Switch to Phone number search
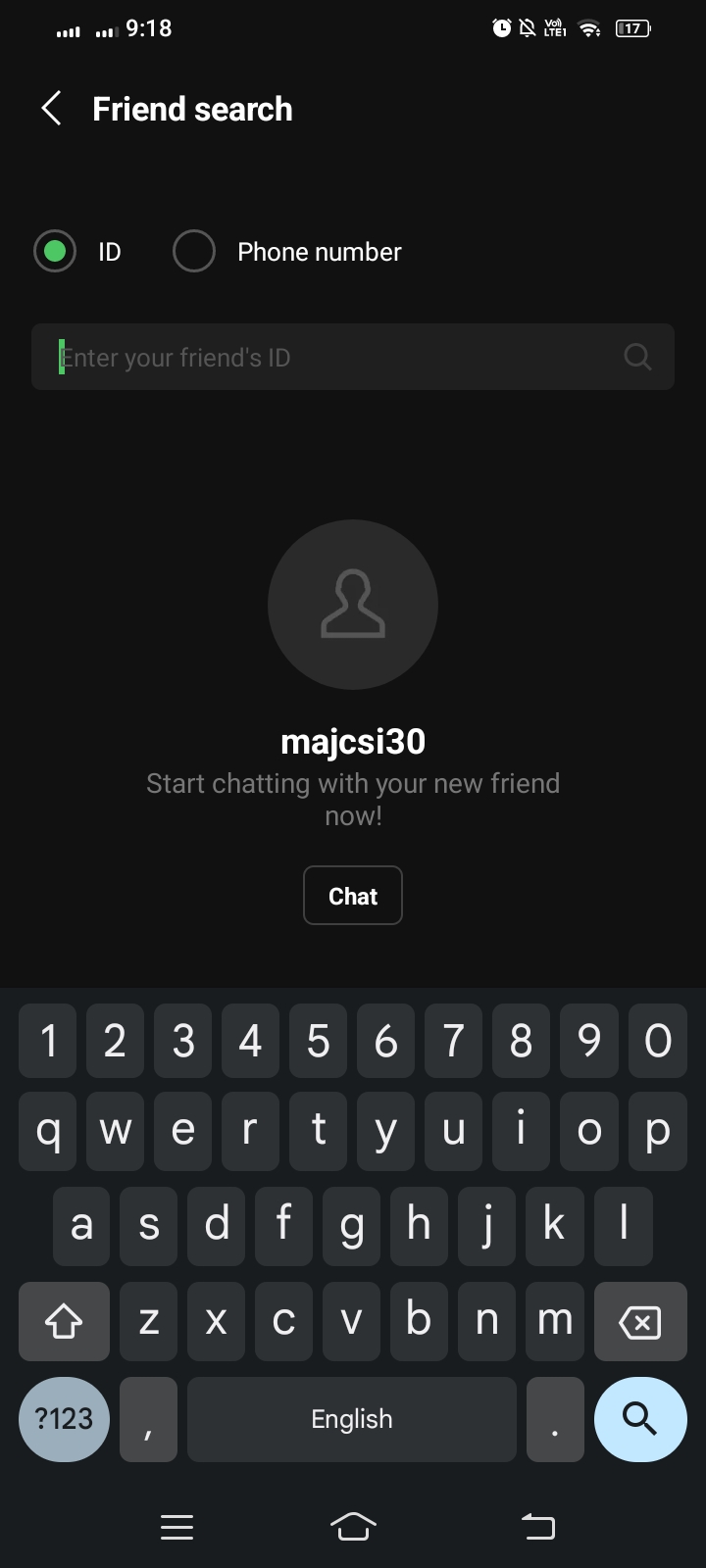Image resolution: width=706 pixels, height=1568 pixels. pos(194,252)
